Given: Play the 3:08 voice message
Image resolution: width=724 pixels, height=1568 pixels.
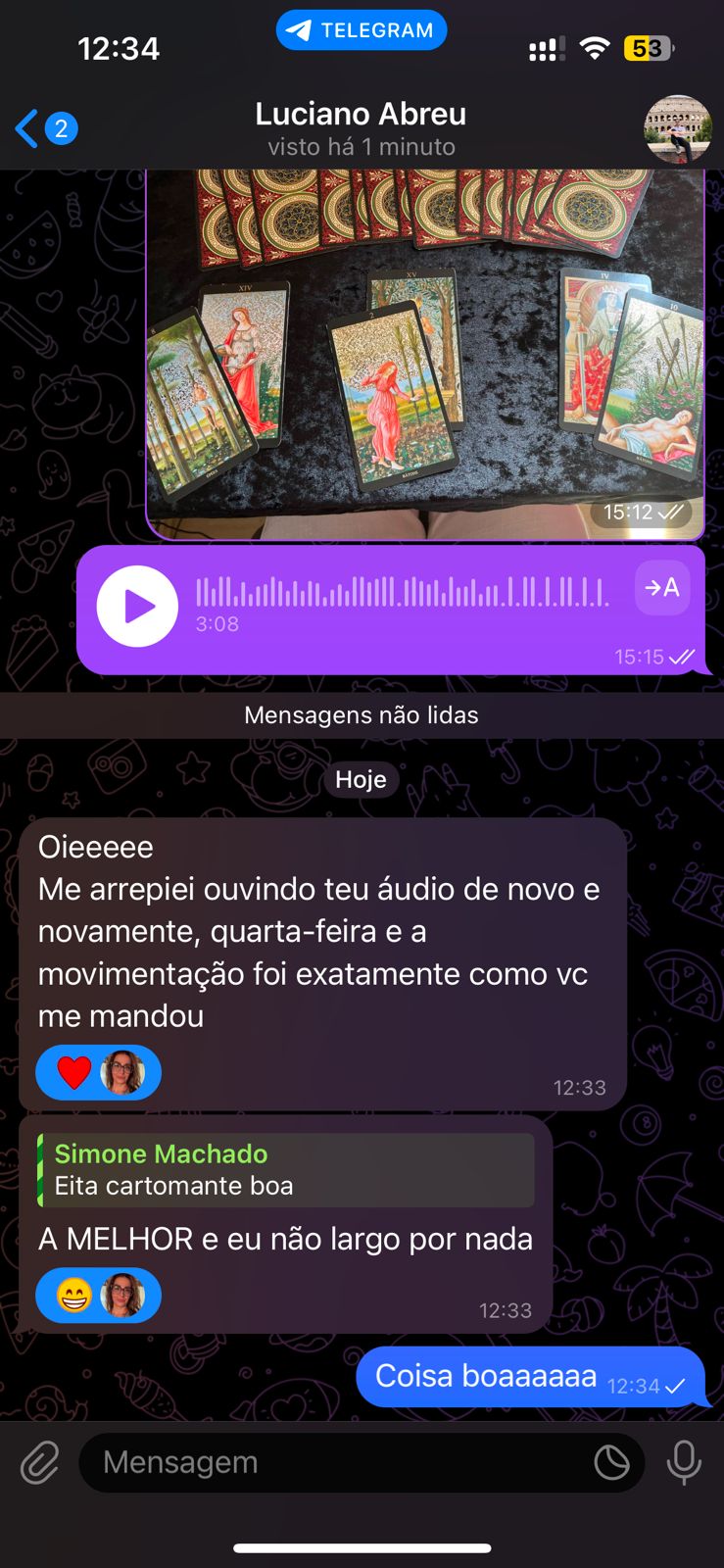Looking at the screenshot, I should [137, 607].
